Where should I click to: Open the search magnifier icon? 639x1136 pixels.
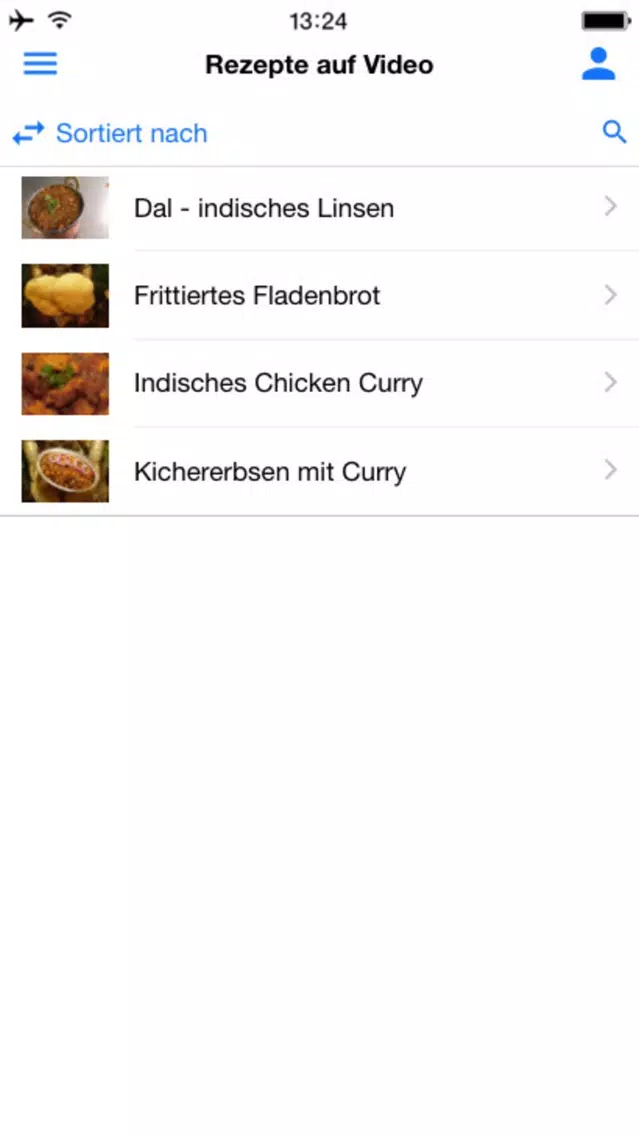click(x=614, y=132)
